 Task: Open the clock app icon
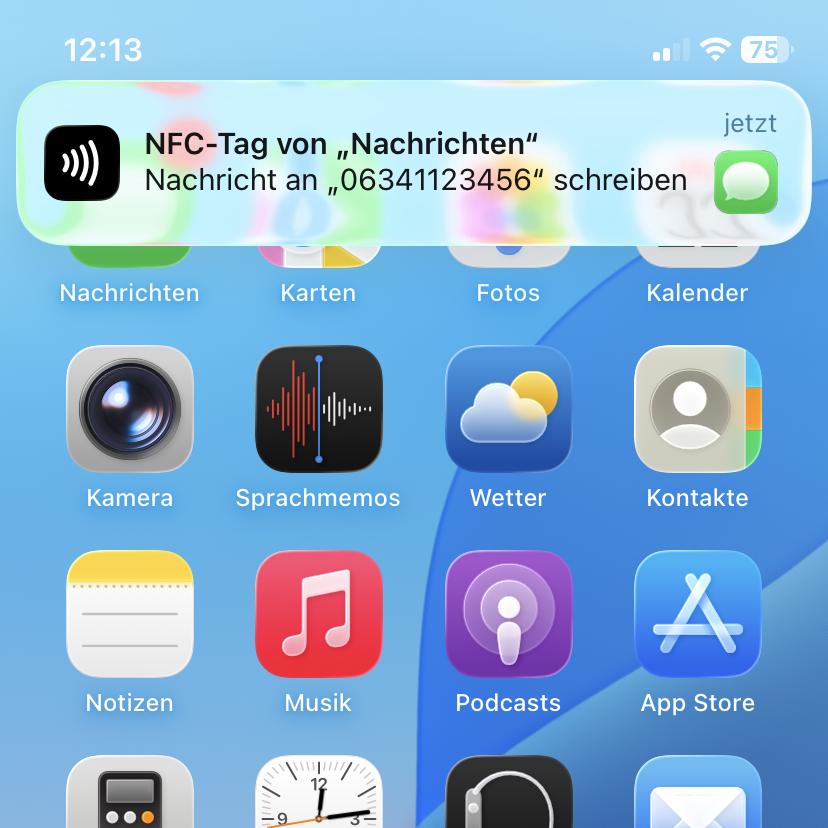[319, 795]
